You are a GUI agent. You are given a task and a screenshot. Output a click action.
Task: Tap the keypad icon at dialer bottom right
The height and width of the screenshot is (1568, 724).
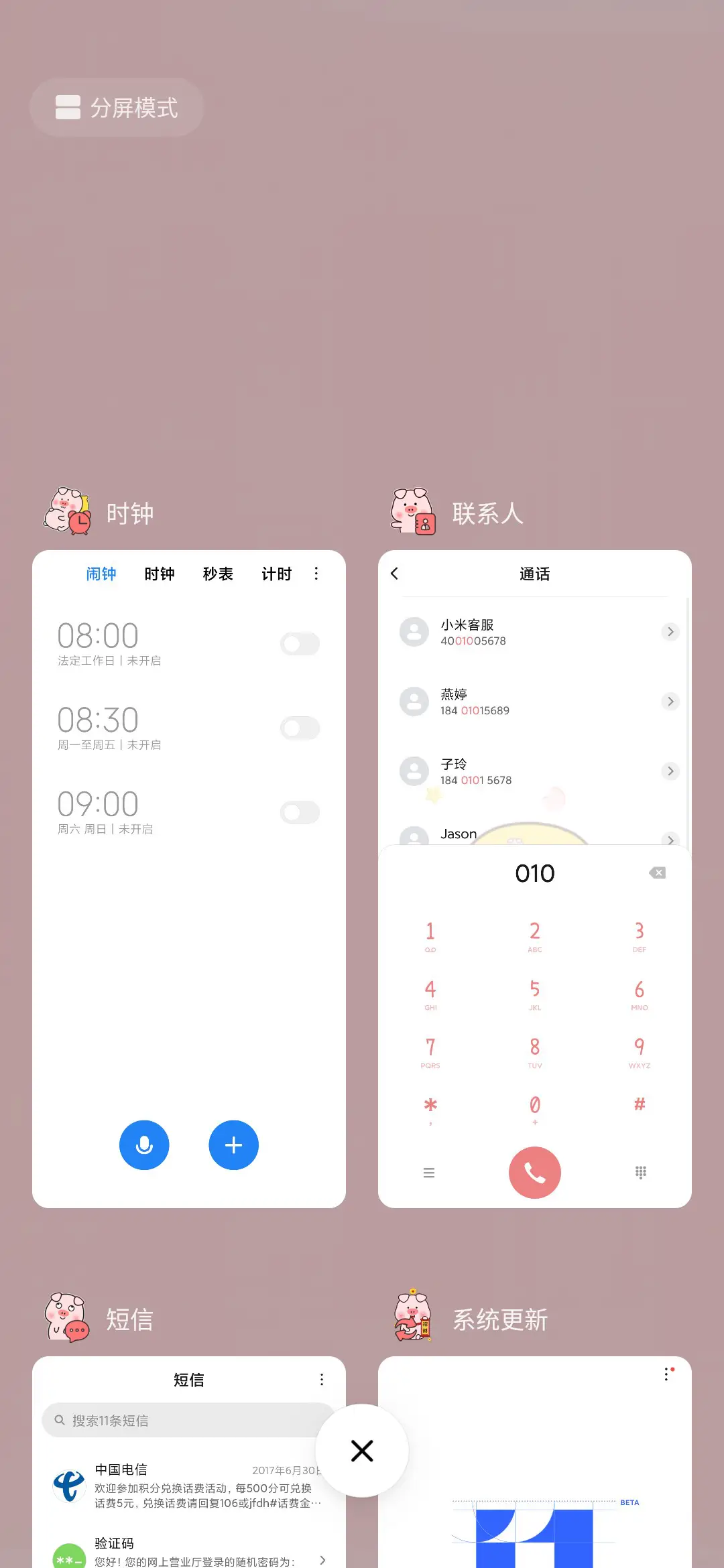point(640,1172)
